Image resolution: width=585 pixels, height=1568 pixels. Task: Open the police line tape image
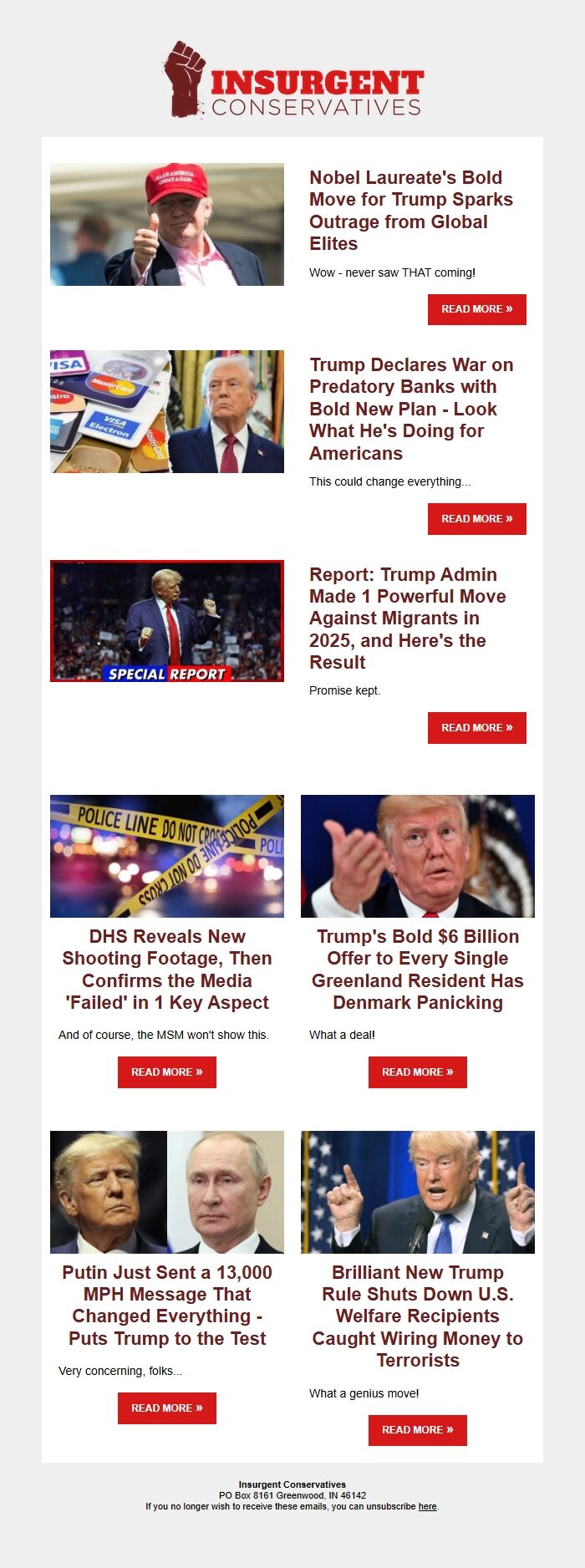167,856
